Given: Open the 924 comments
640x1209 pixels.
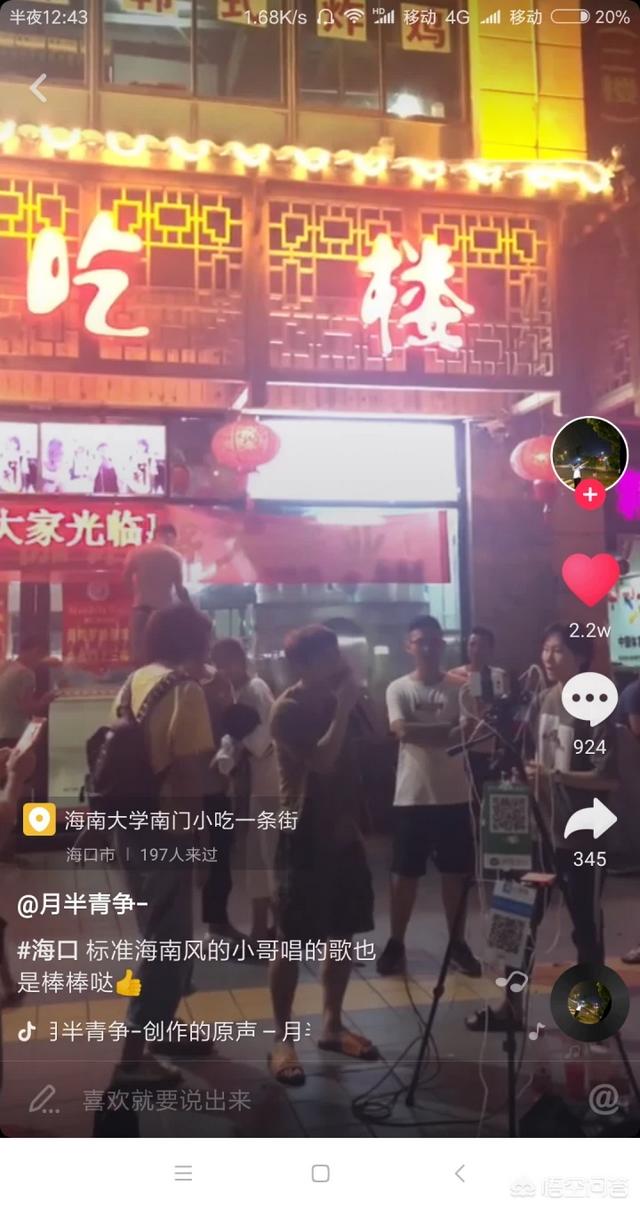Looking at the screenshot, I should [x=589, y=700].
